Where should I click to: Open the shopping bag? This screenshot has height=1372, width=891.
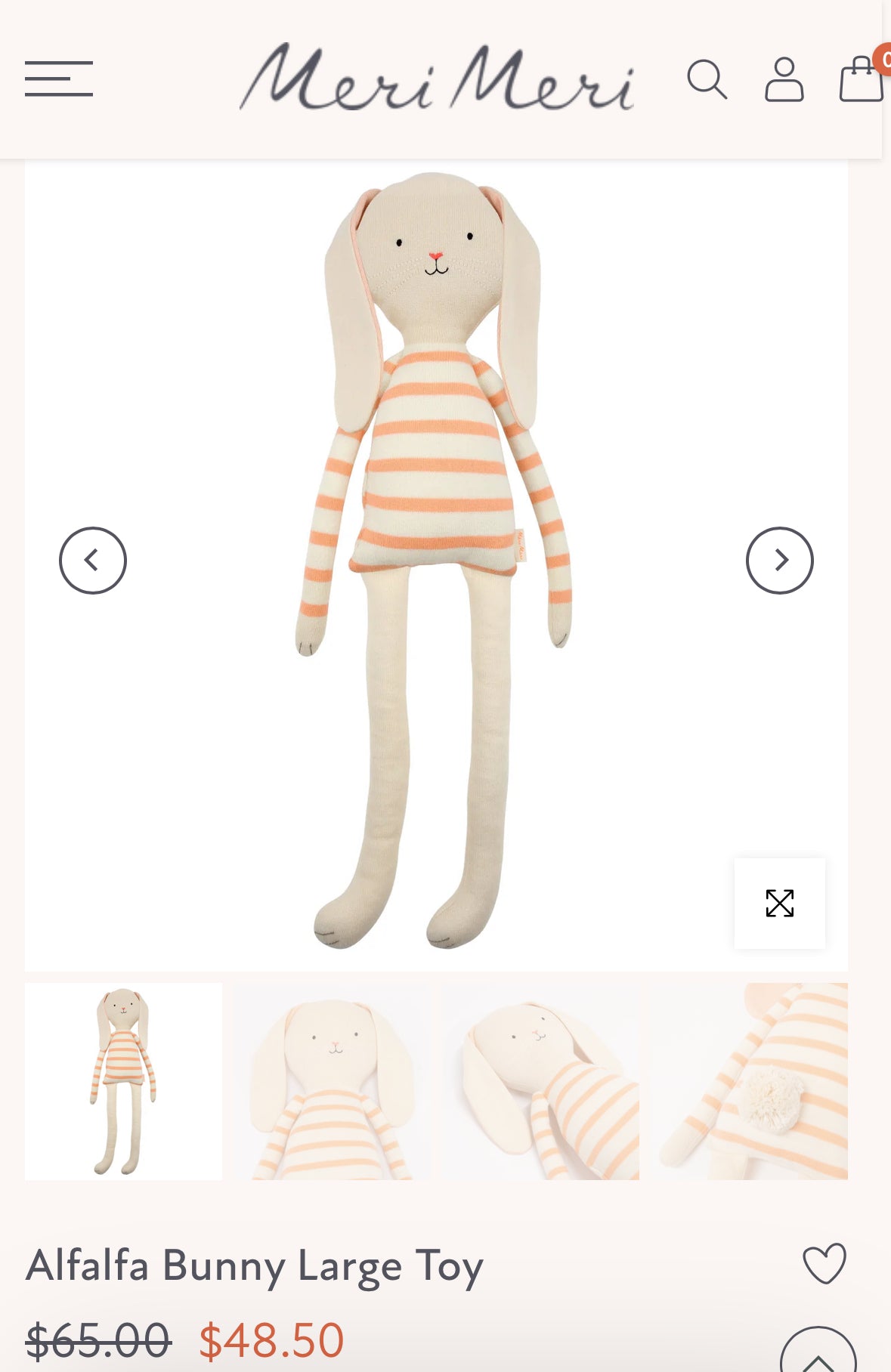pyautogui.click(x=862, y=79)
